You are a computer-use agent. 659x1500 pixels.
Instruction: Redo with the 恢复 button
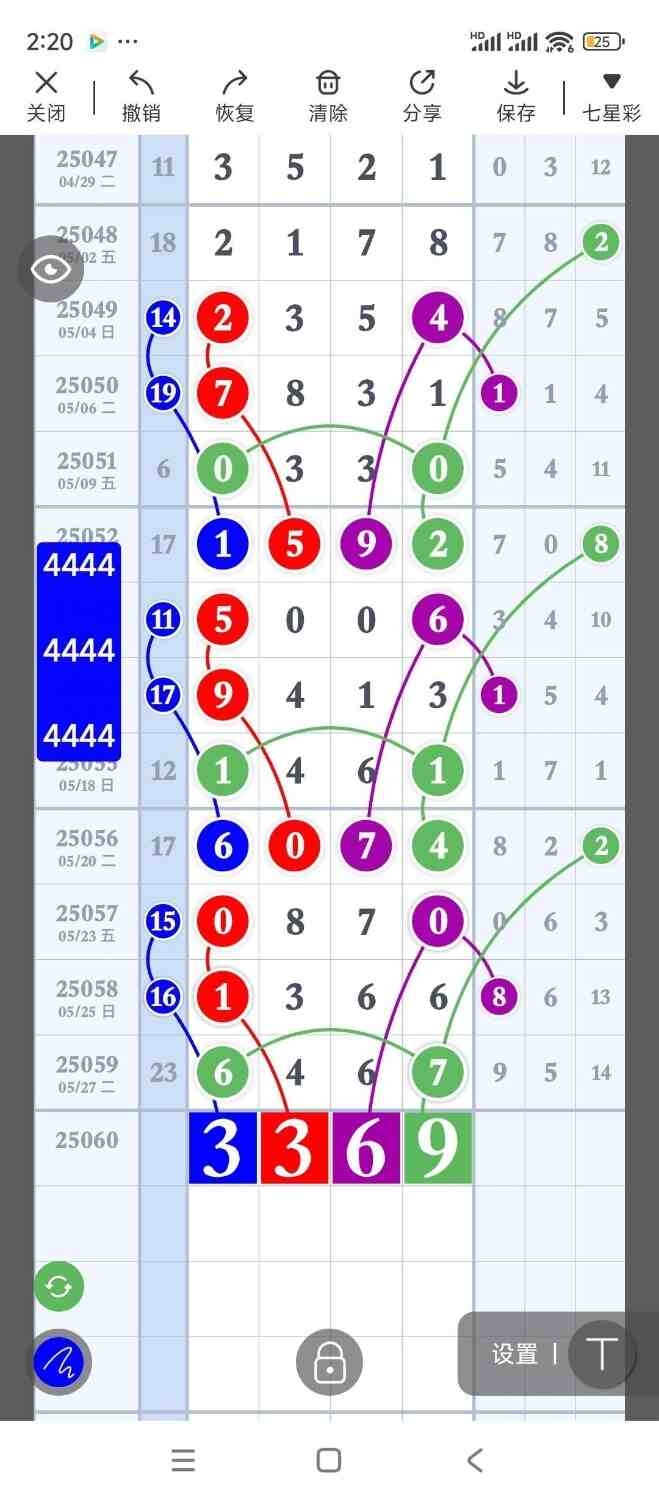click(x=235, y=96)
